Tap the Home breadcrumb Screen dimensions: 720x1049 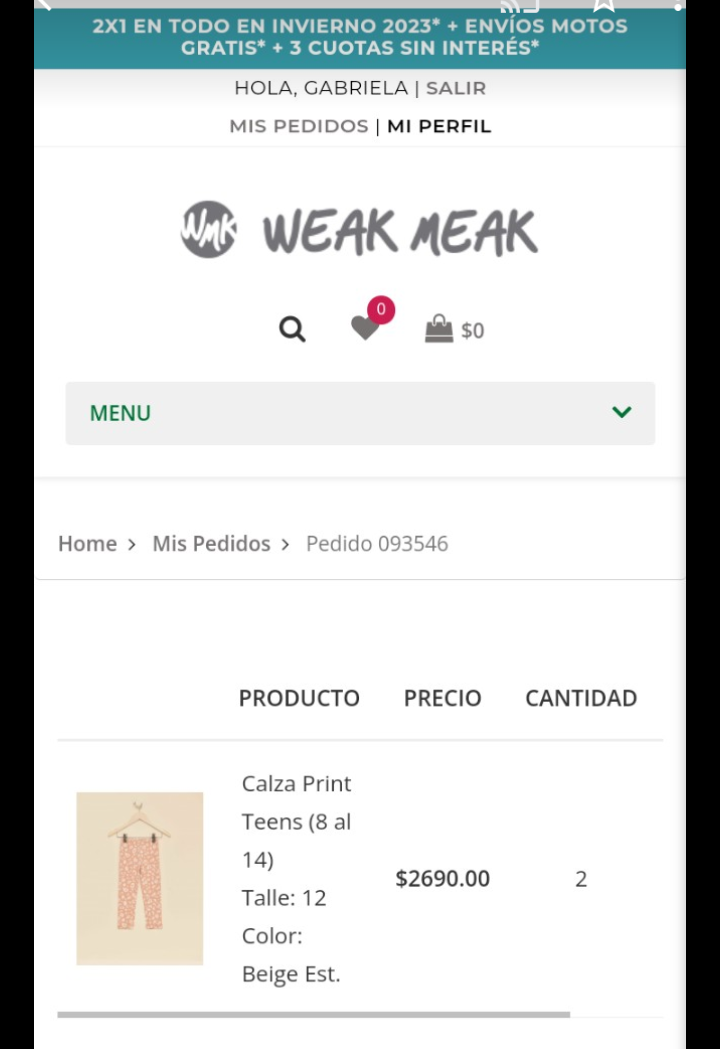pyautogui.click(x=87, y=544)
